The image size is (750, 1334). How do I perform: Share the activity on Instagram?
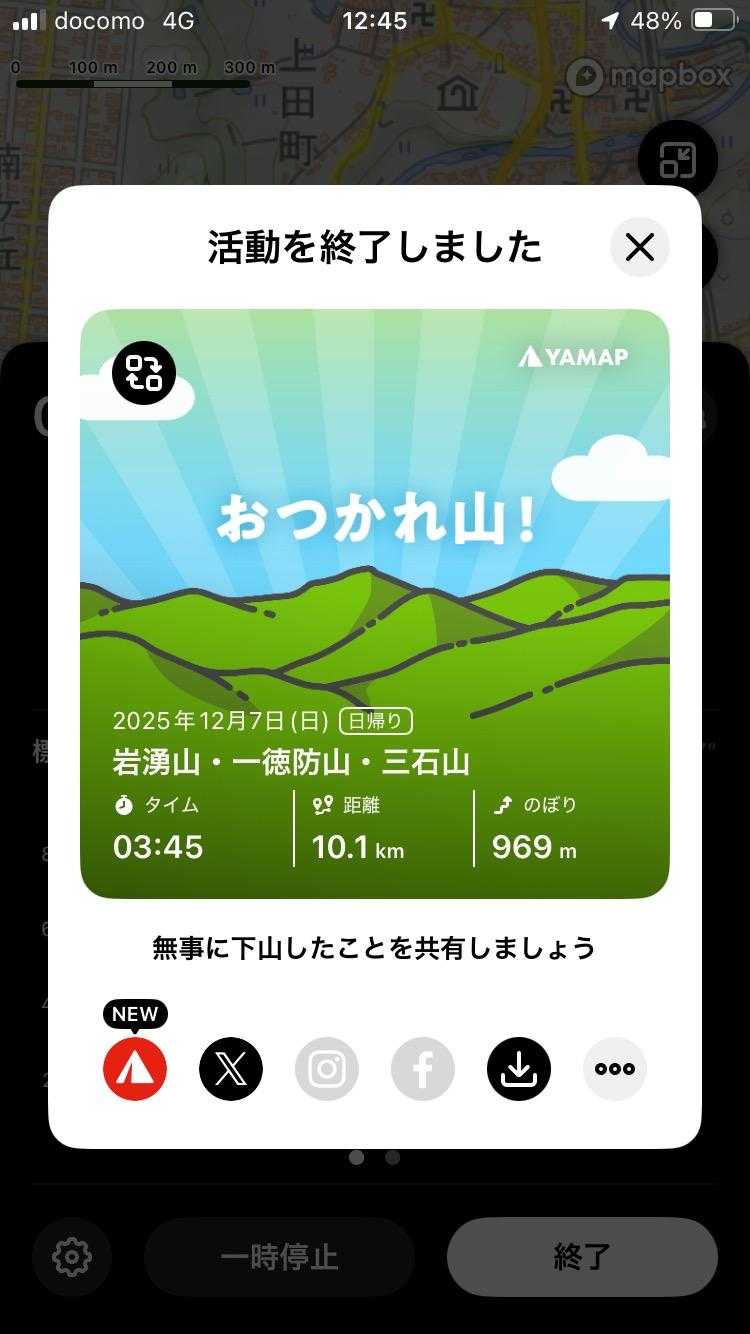(327, 1069)
